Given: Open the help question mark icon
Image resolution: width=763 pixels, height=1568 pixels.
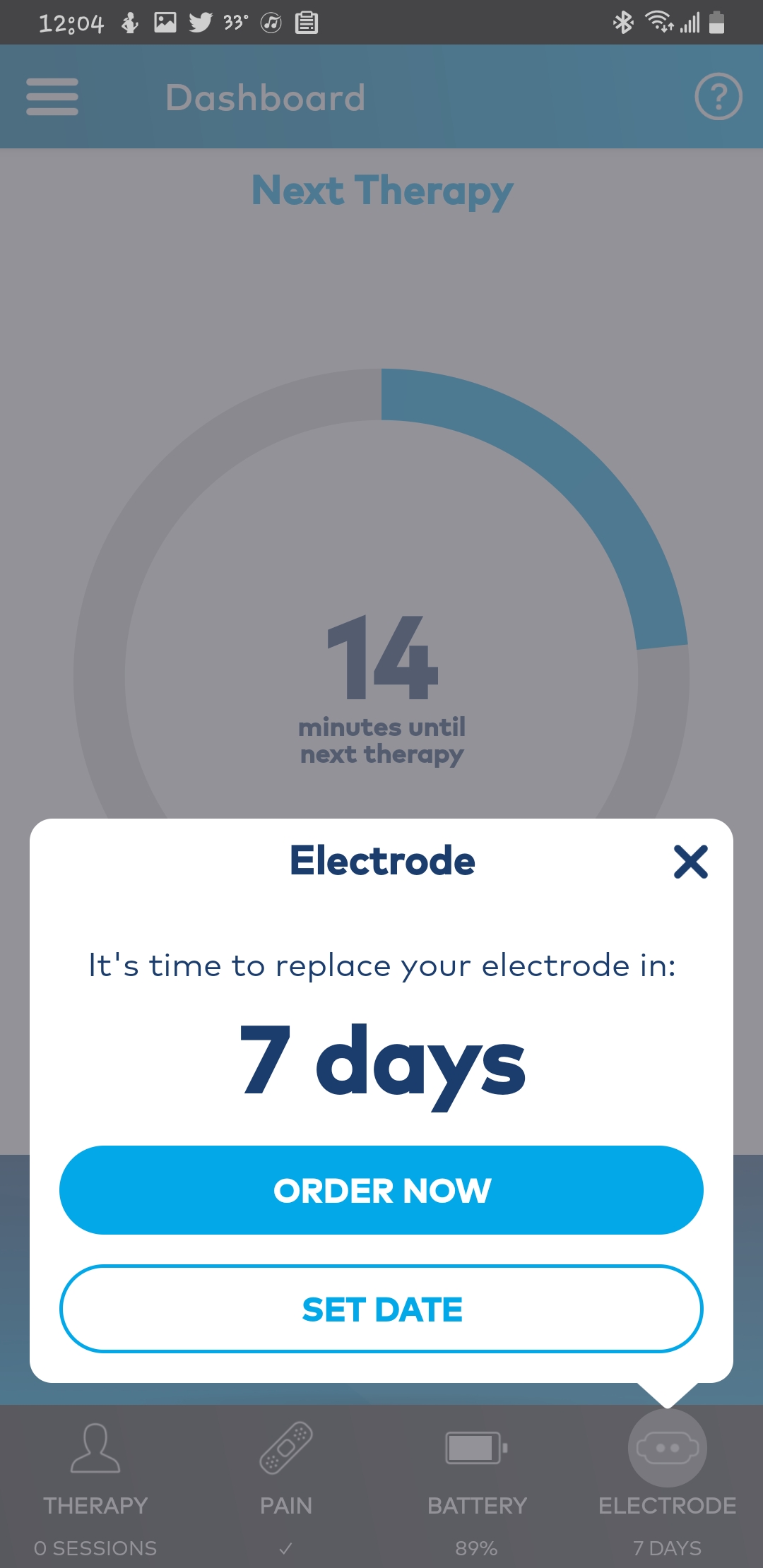Looking at the screenshot, I should coord(718,97).
